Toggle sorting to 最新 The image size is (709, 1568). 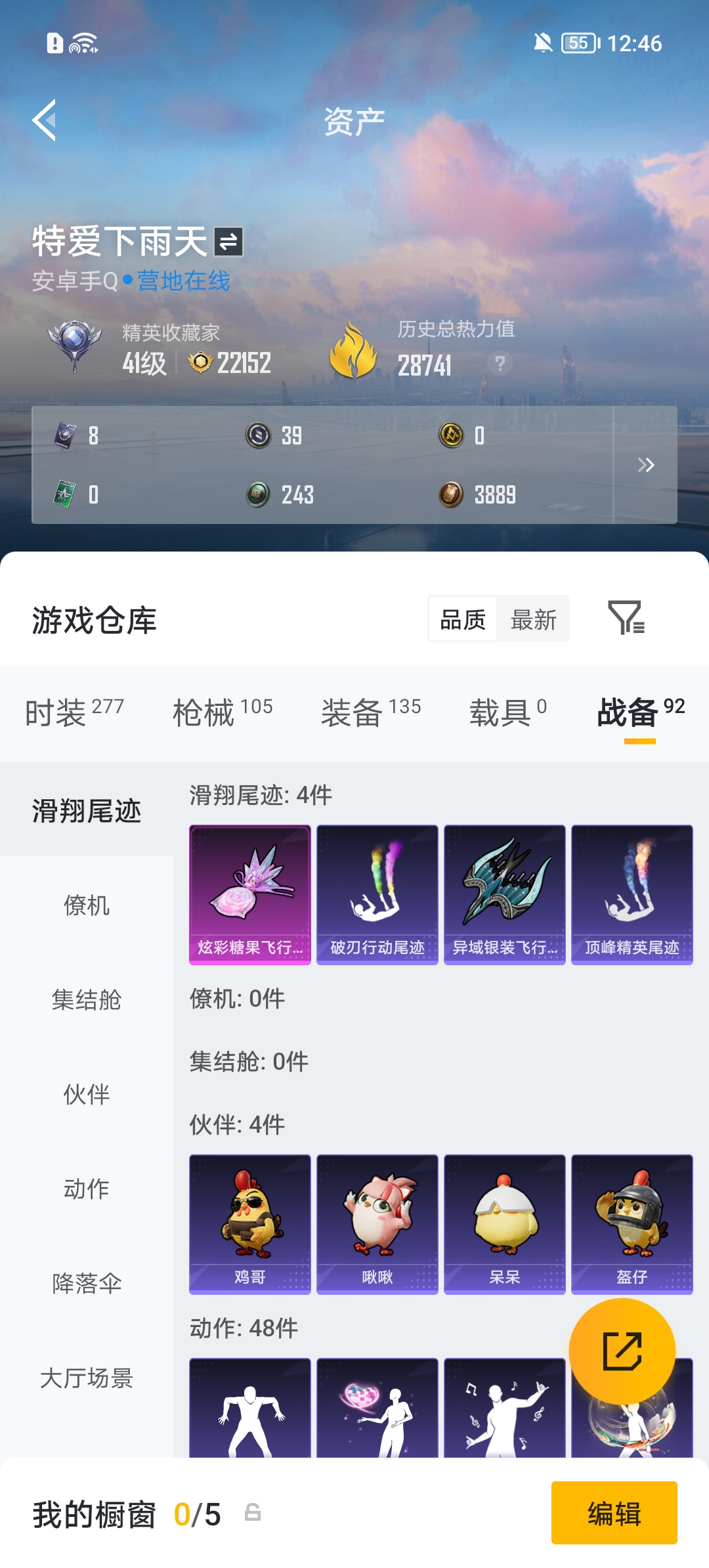click(533, 619)
